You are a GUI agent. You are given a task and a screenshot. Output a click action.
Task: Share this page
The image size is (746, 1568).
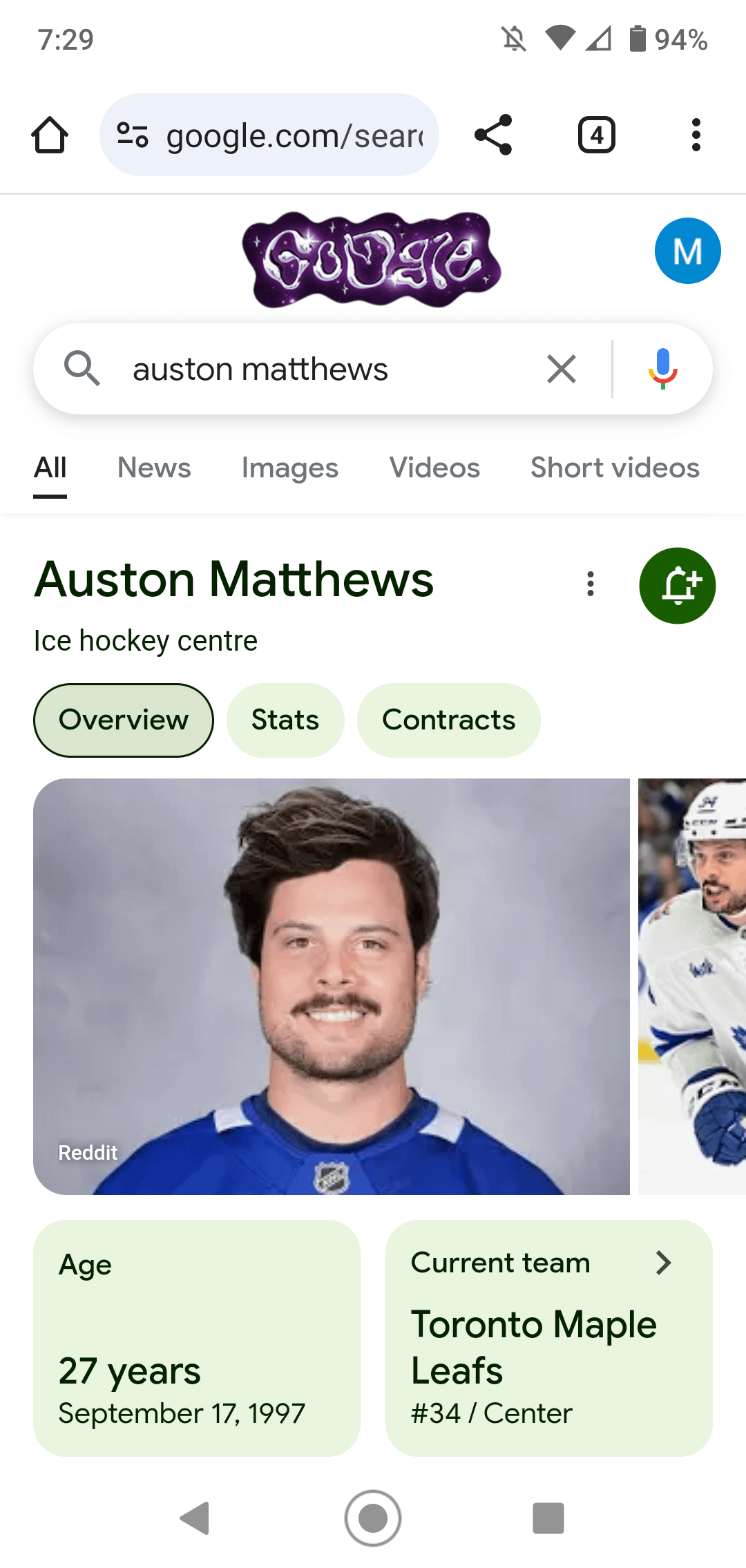(x=493, y=135)
